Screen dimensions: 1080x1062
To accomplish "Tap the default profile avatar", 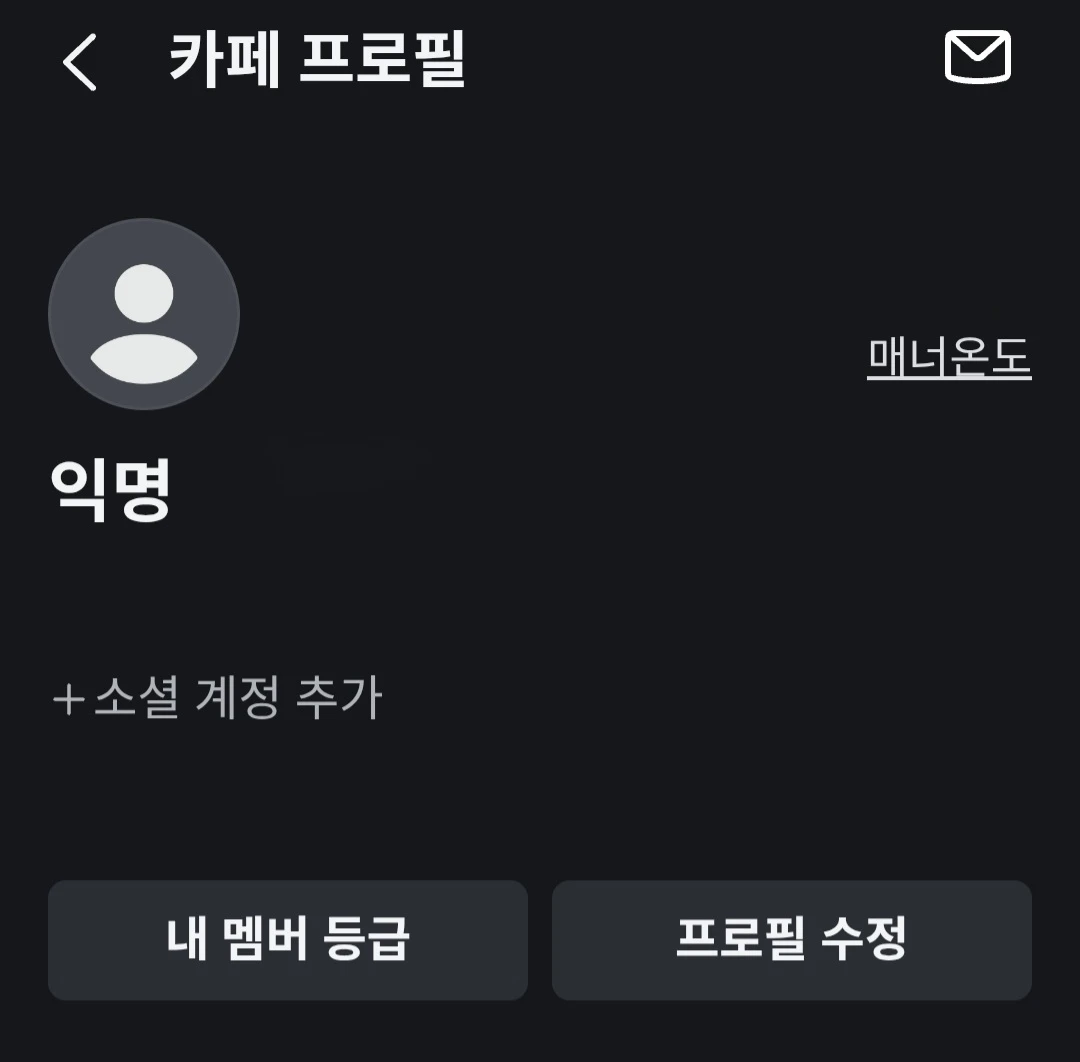I will 144,314.
